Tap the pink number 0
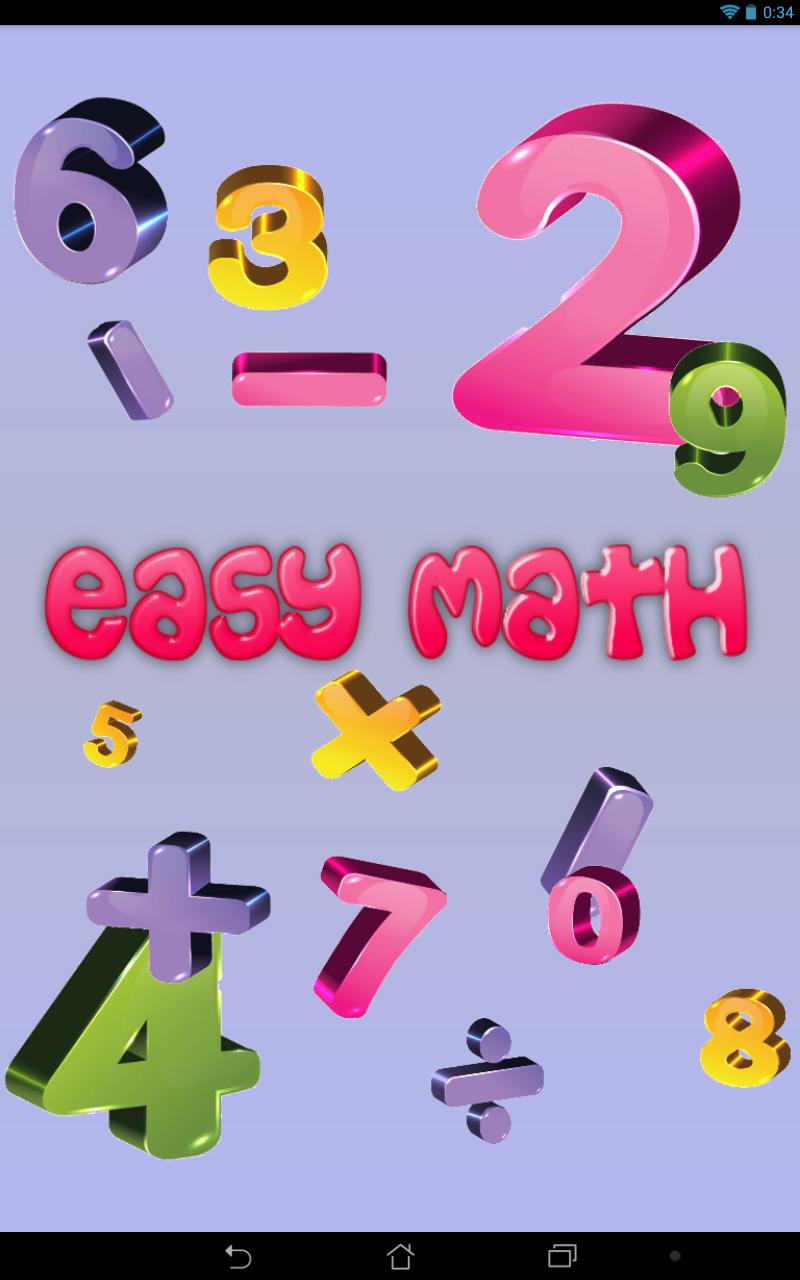Viewport: 800px width, 1280px height. point(590,920)
